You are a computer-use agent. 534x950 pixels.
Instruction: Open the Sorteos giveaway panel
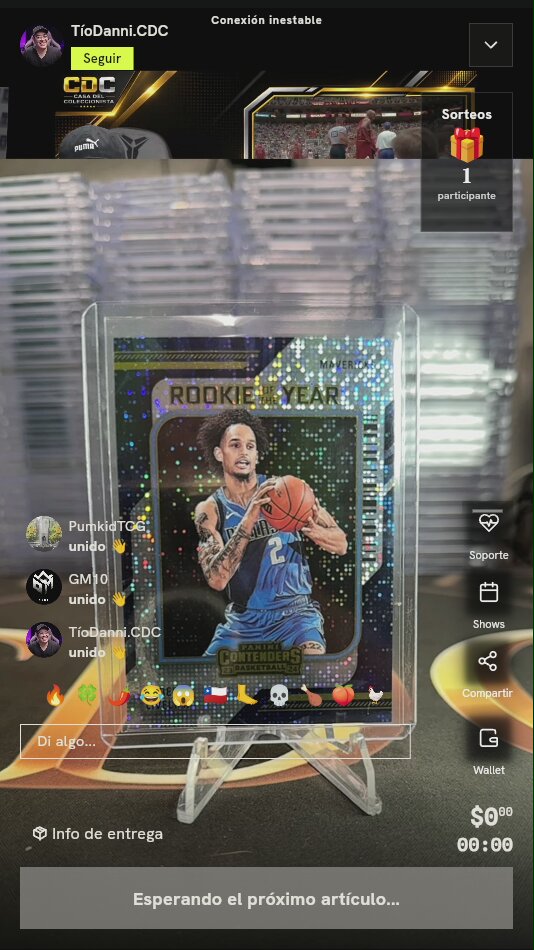[466, 162]
